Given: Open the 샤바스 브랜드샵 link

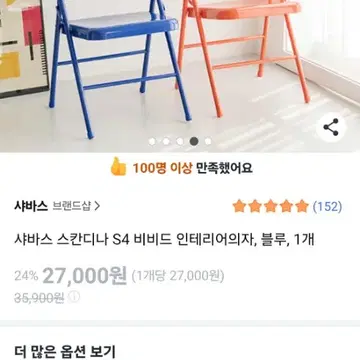Looking at the screenshot, I should (57, 206).
